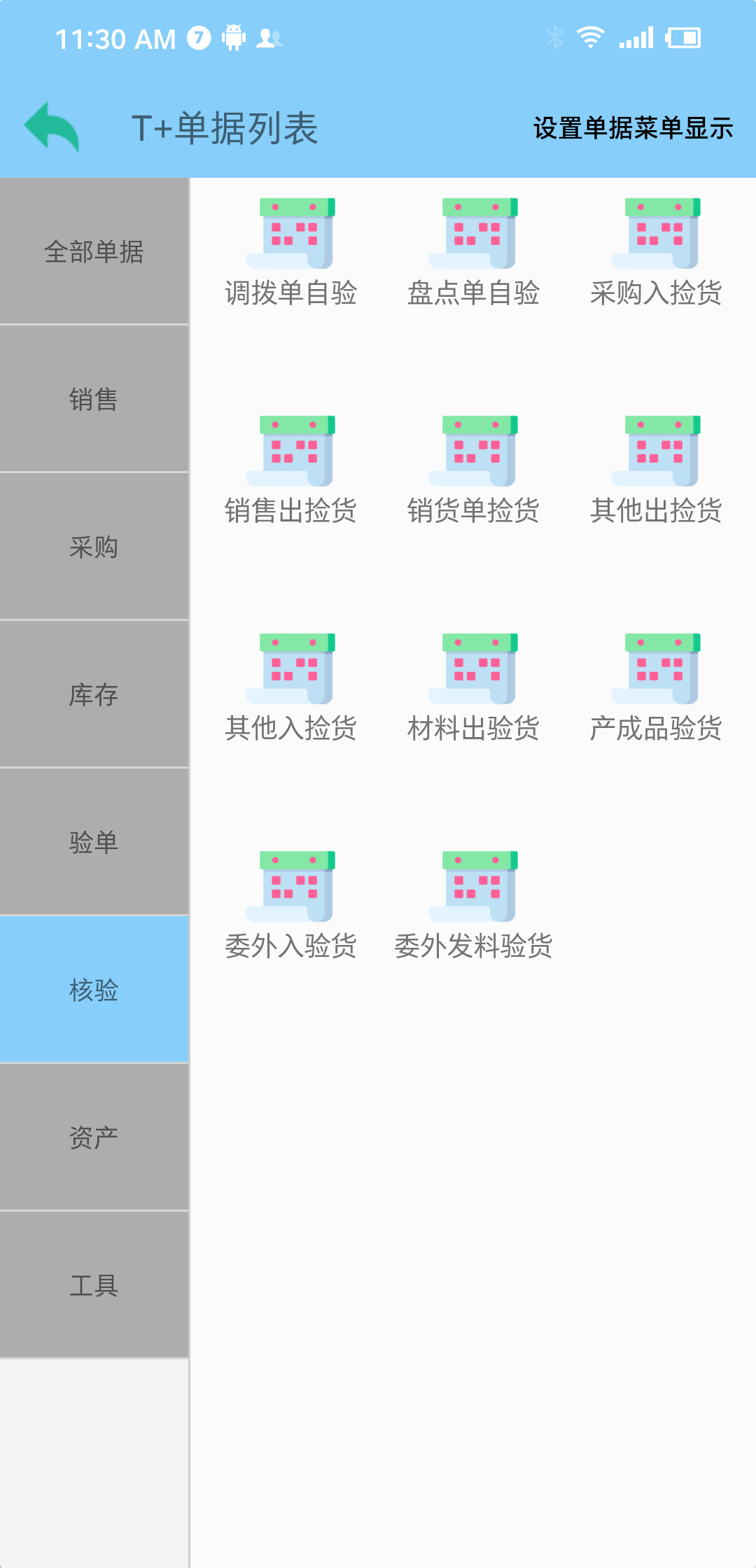Open 委外发料验货
Screen dimensions: 756x1568
pos(473,905)
